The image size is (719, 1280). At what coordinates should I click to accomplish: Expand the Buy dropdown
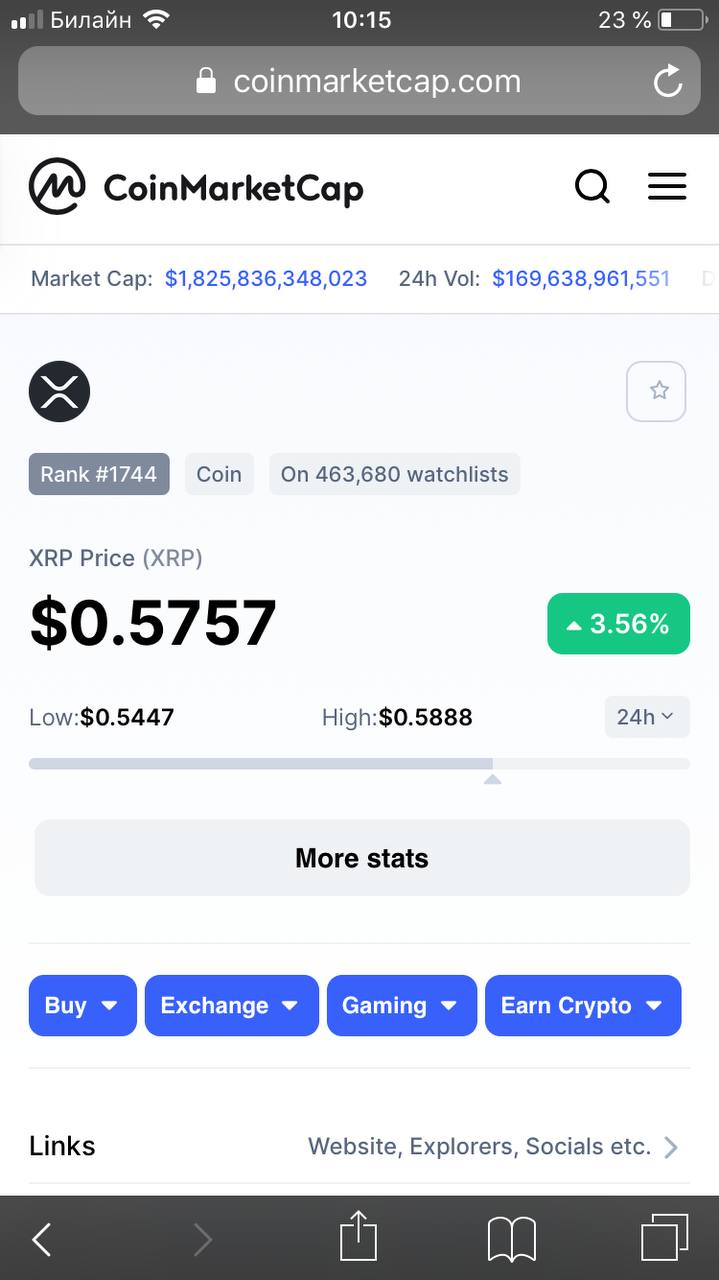coord(82,1006)
